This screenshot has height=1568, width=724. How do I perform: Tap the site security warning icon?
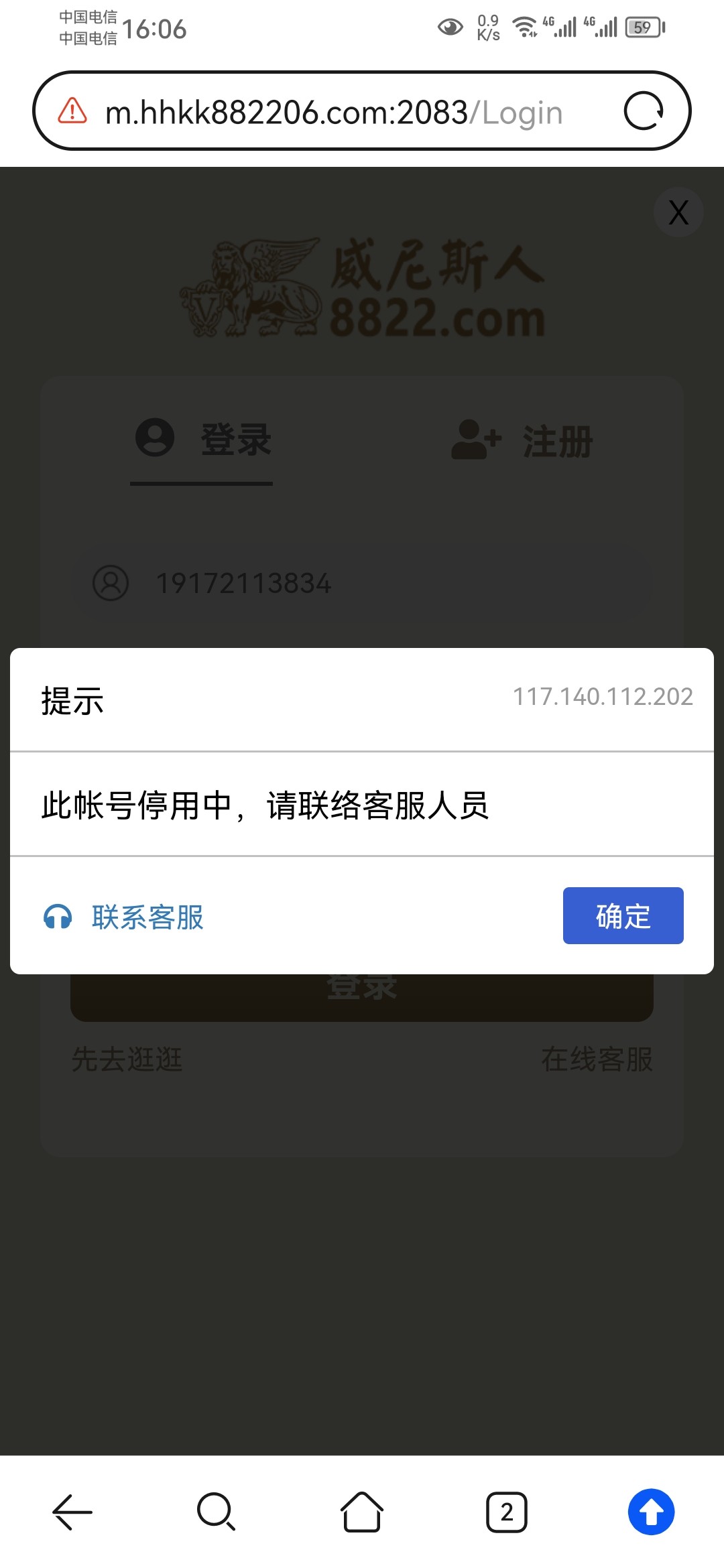(72, 111)
